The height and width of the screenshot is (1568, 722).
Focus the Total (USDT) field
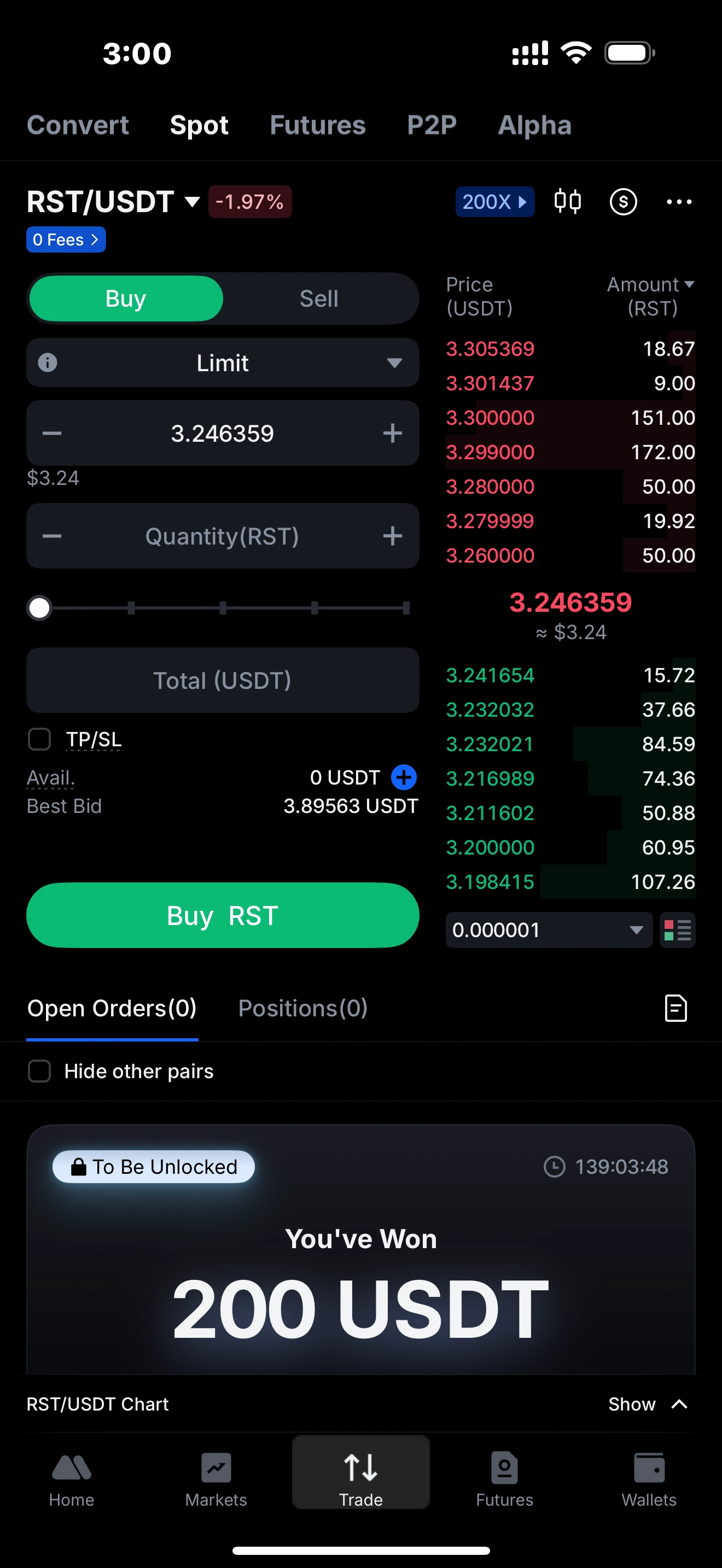pyautogui.click(x=222, y=681)
